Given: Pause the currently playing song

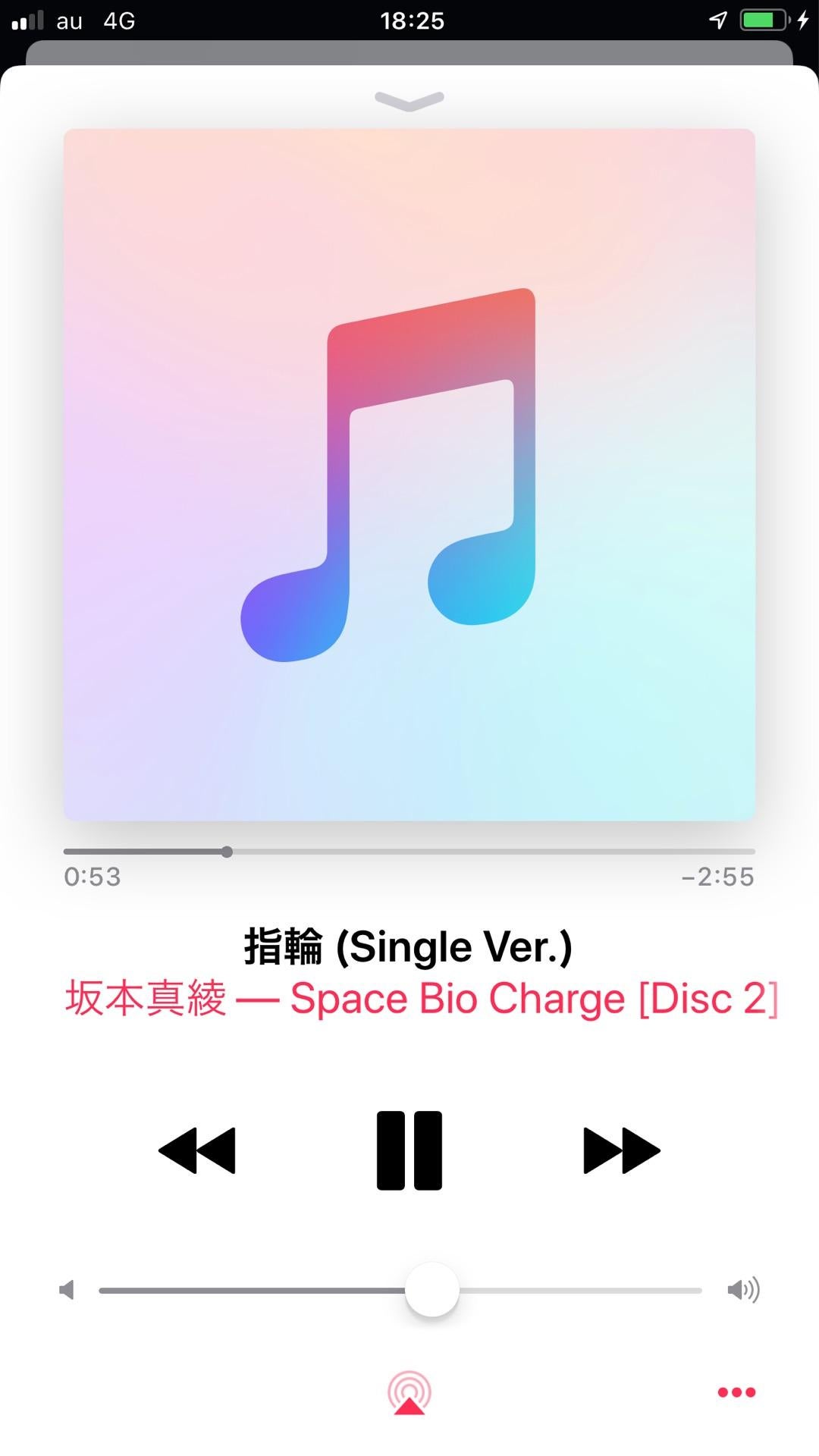Looking at the screenshot, I should point(409,1150).
